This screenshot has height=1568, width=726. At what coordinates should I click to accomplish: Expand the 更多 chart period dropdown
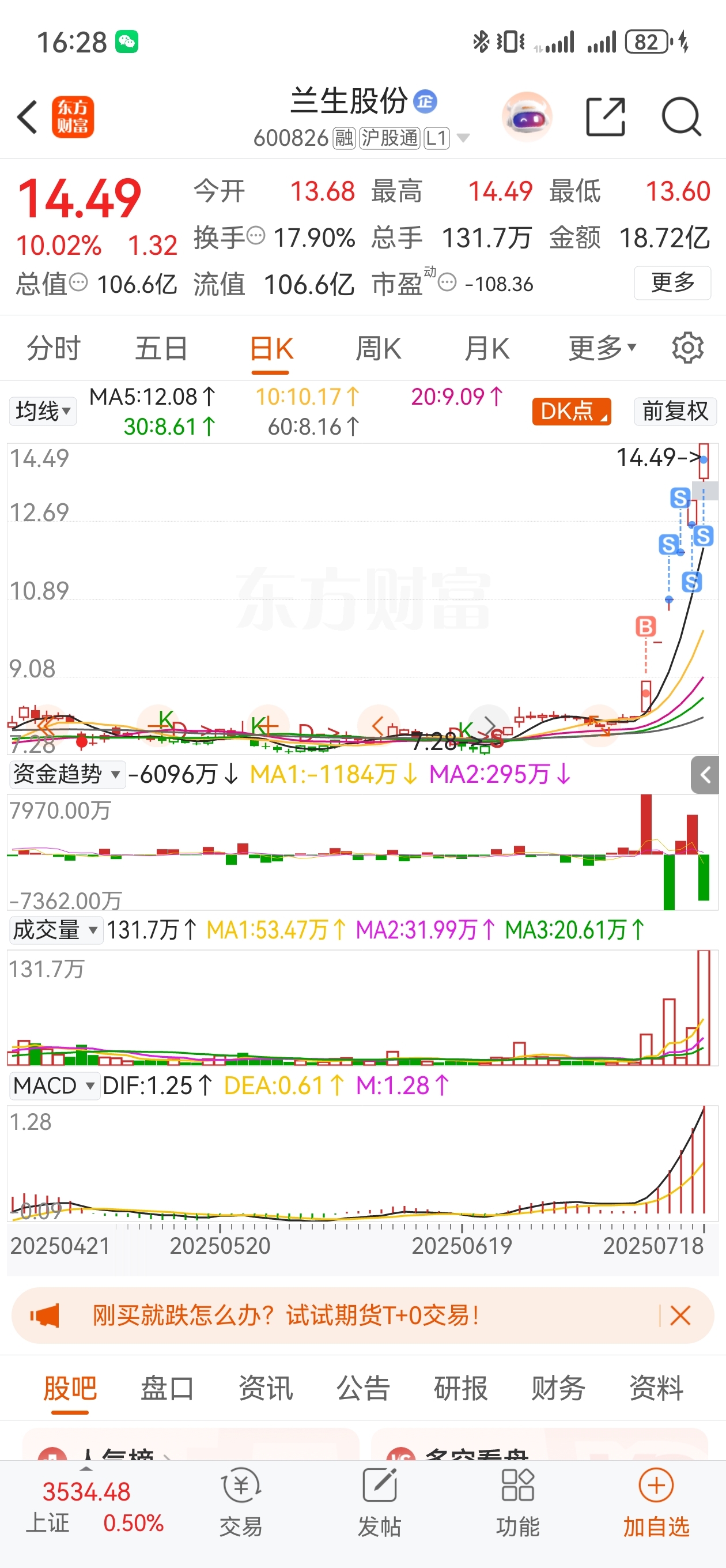[x=602, y=348]
